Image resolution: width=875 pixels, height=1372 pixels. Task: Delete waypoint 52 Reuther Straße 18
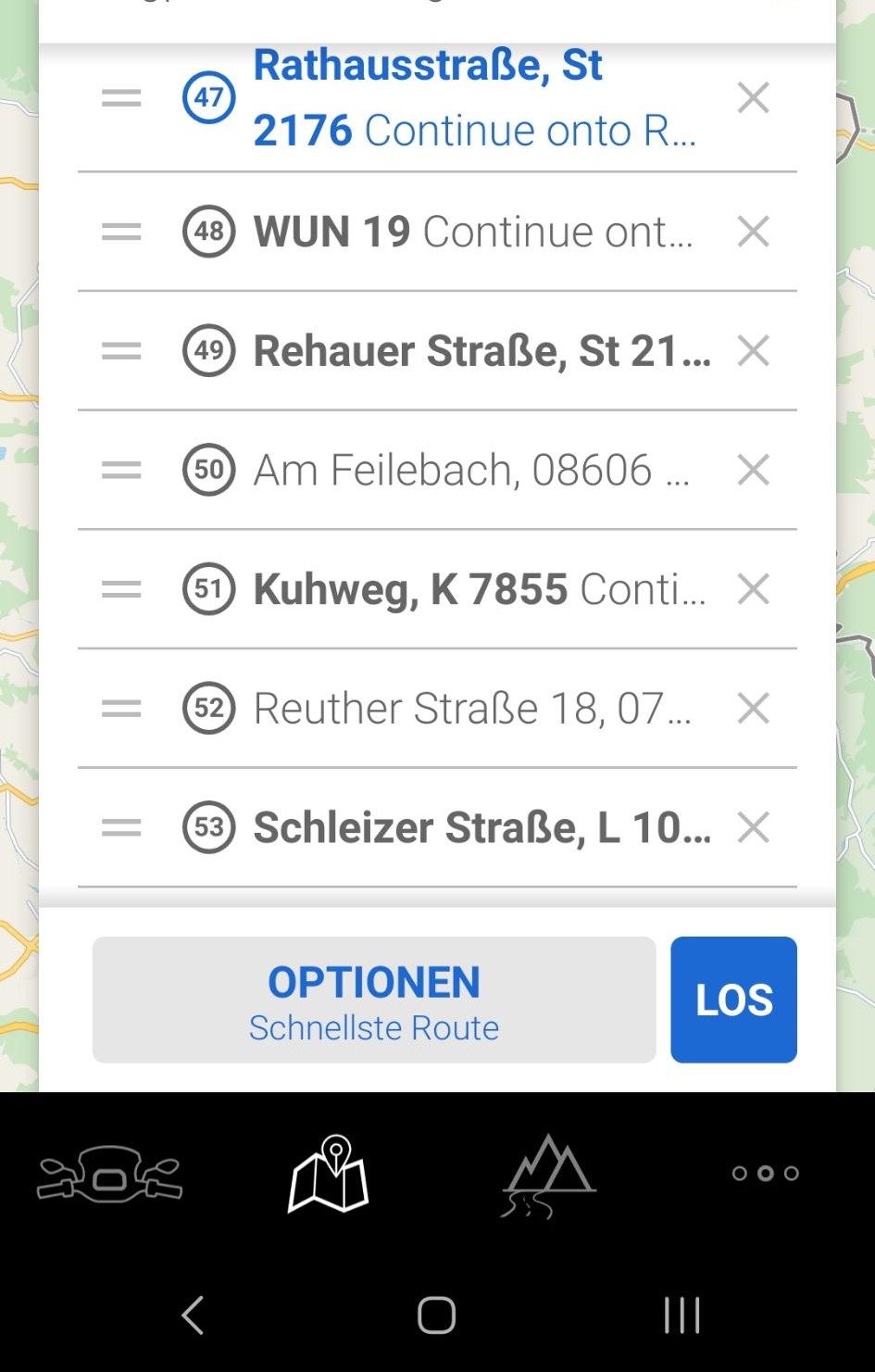coord(753,709)
